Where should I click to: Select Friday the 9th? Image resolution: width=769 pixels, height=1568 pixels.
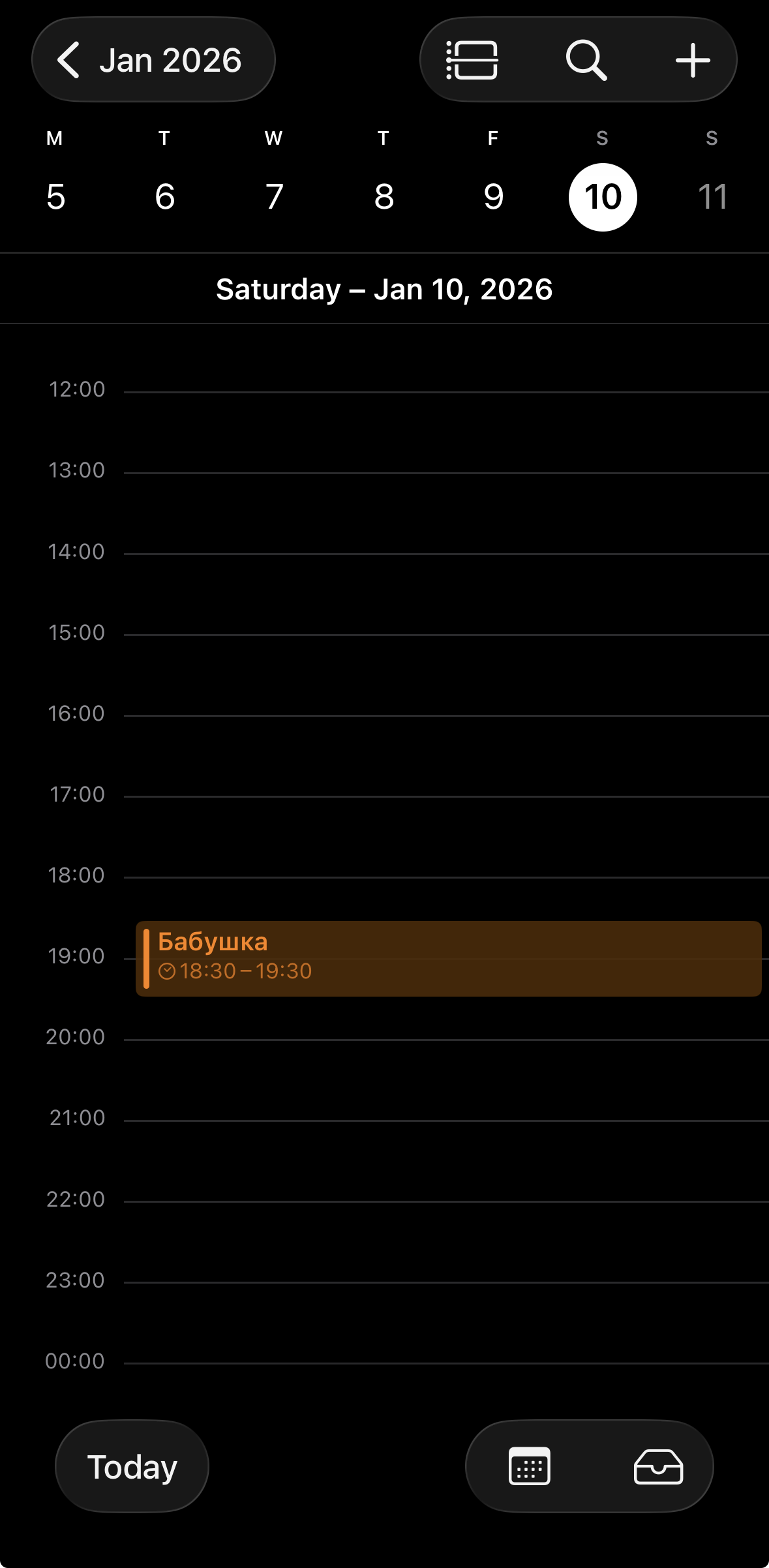(493, 196)
